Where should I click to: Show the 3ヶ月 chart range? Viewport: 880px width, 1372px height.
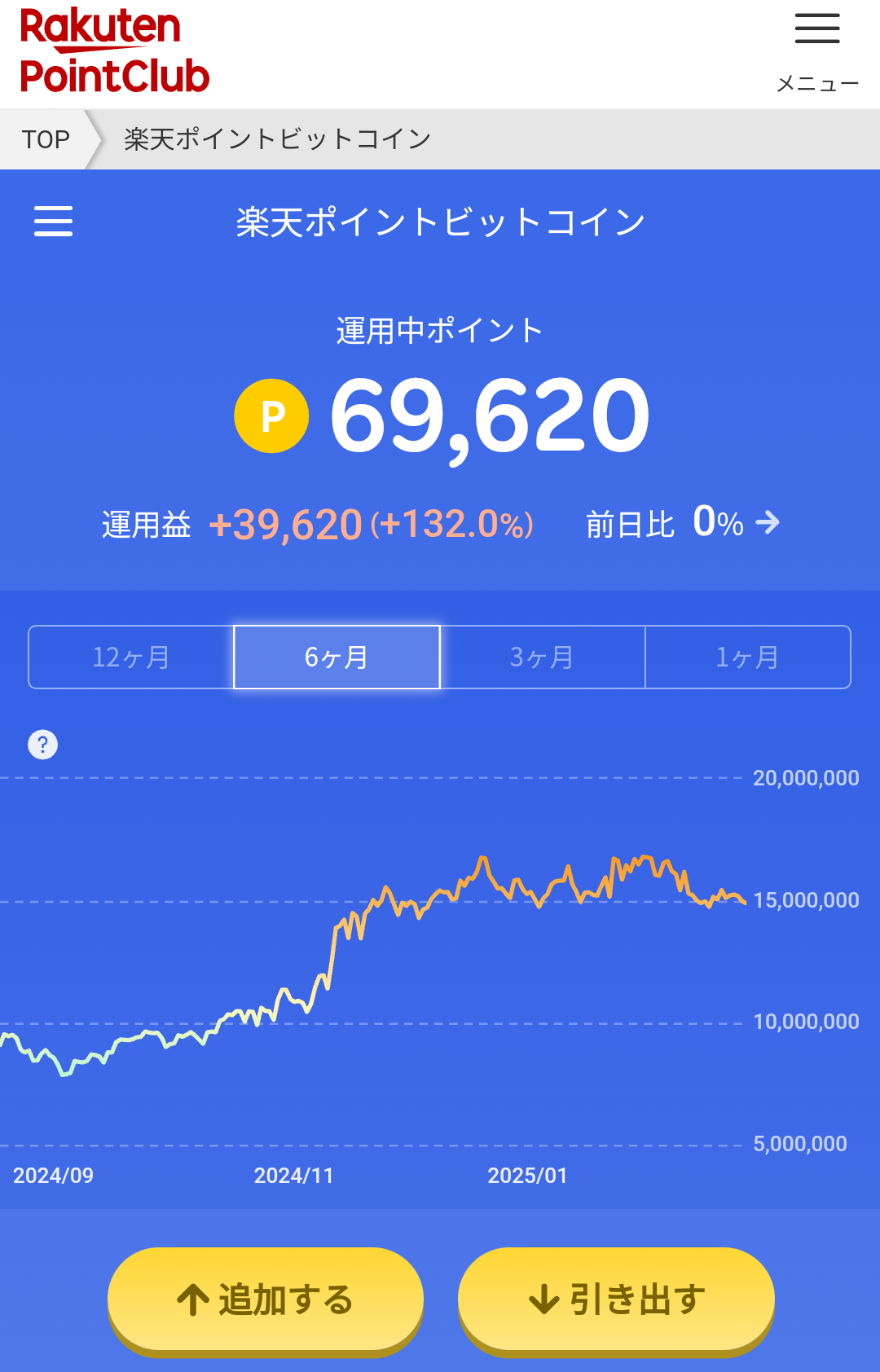click(542, 657)
